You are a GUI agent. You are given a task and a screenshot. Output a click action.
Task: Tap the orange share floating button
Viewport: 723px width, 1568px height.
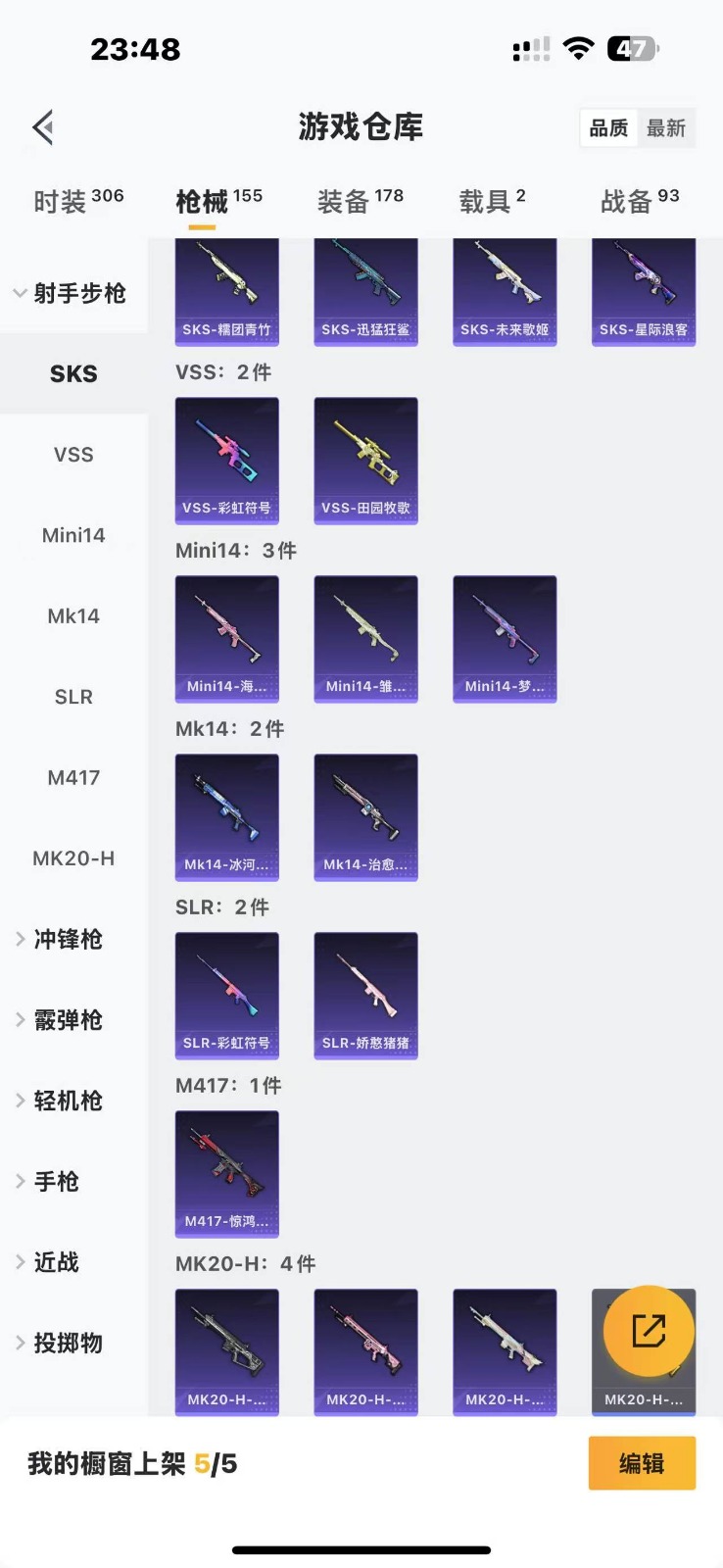[x=649, y=1331]
